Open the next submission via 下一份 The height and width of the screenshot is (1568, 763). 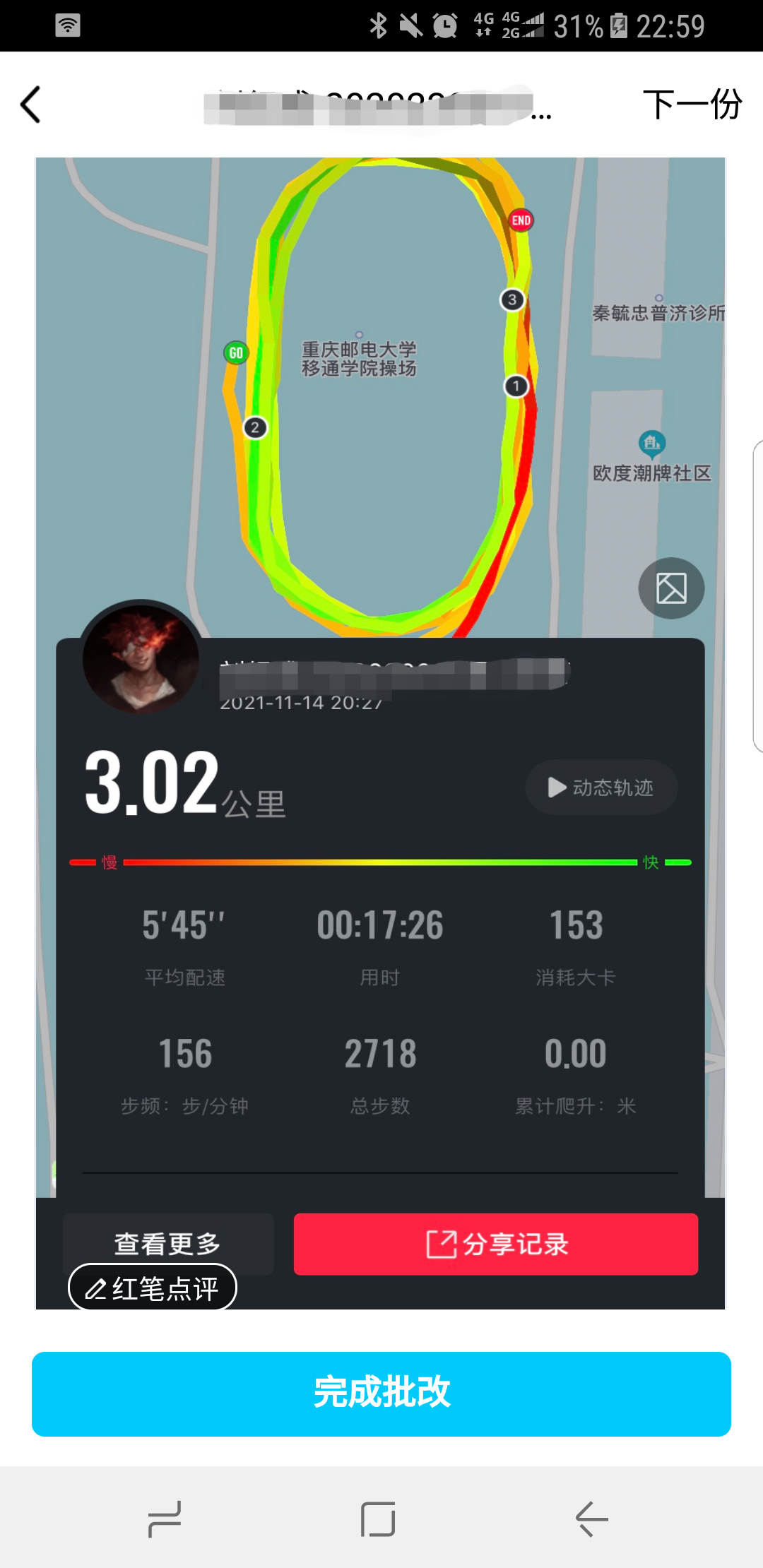coord(692,105)
